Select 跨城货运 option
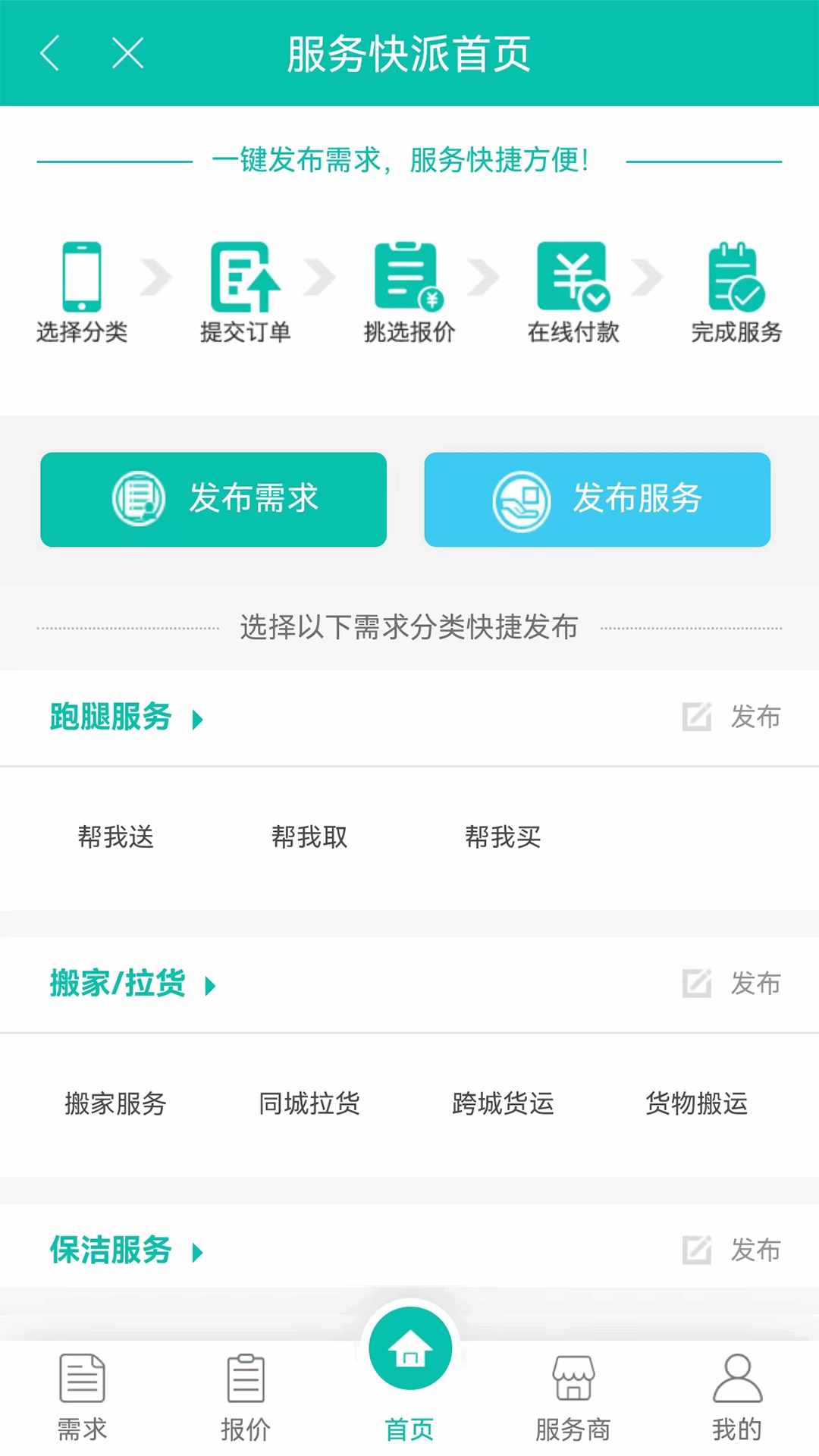 (x=503, y=1104)
